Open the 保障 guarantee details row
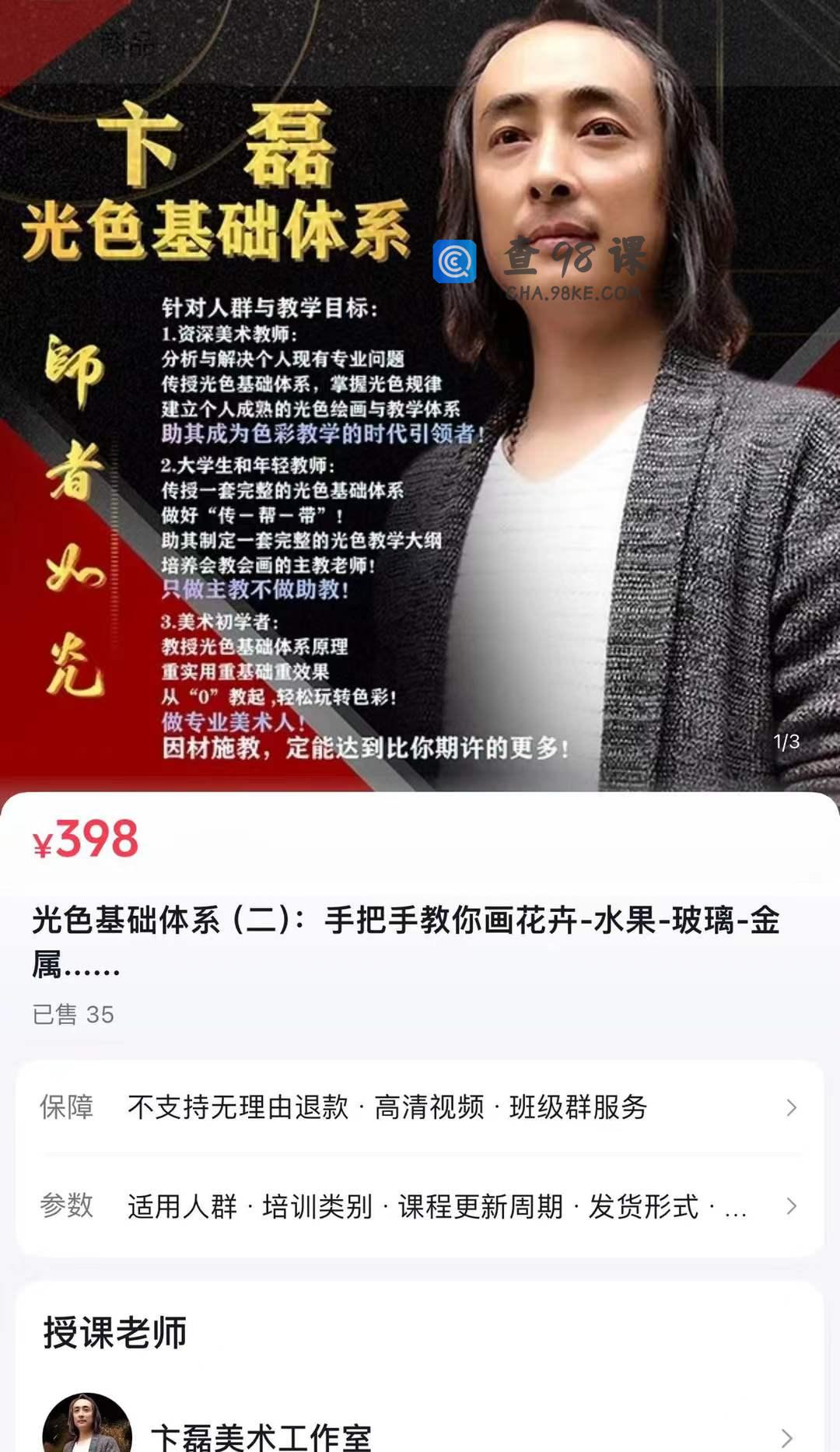Image resolution: width=840 pixels, height=1452 pixels. point(420,1107)
